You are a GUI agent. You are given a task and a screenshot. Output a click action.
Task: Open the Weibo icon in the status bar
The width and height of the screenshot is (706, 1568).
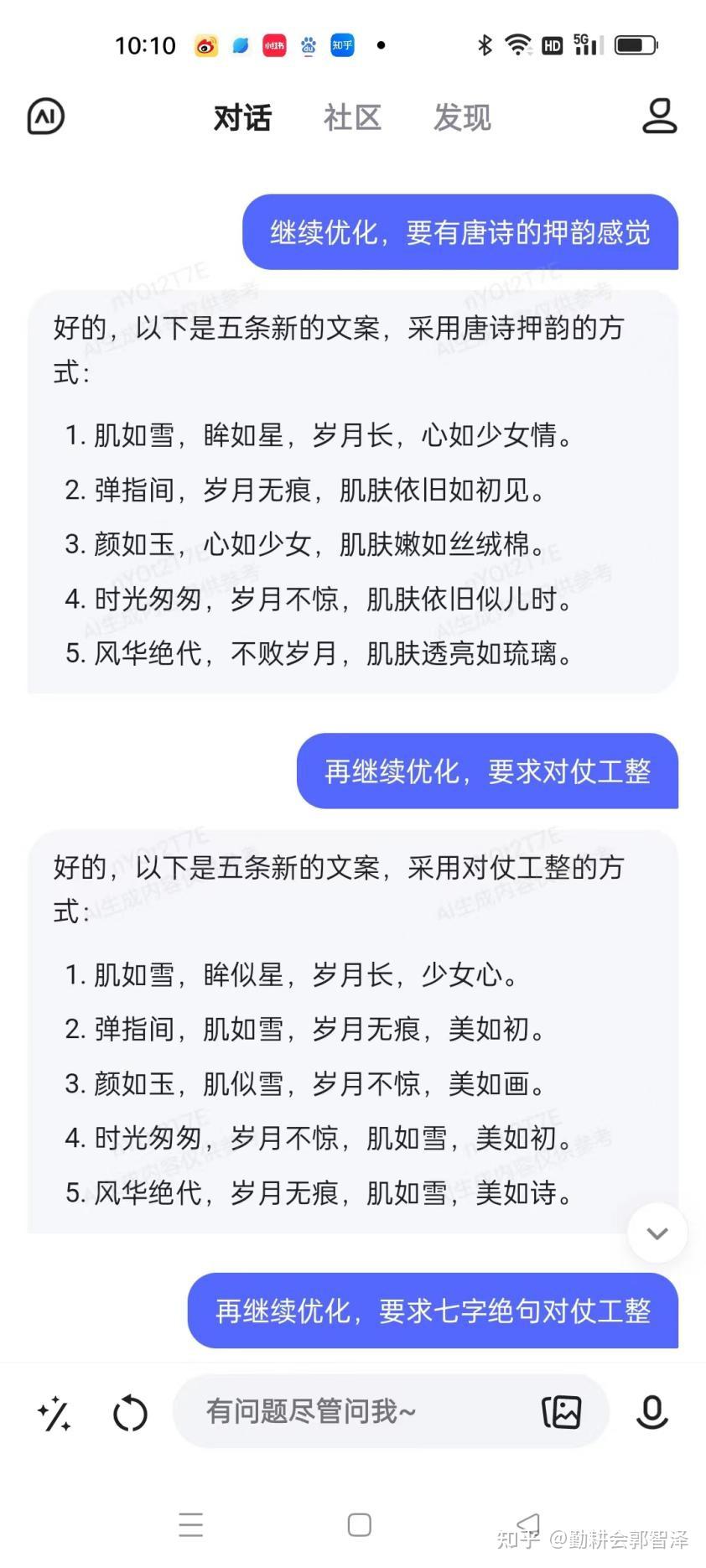205,45
